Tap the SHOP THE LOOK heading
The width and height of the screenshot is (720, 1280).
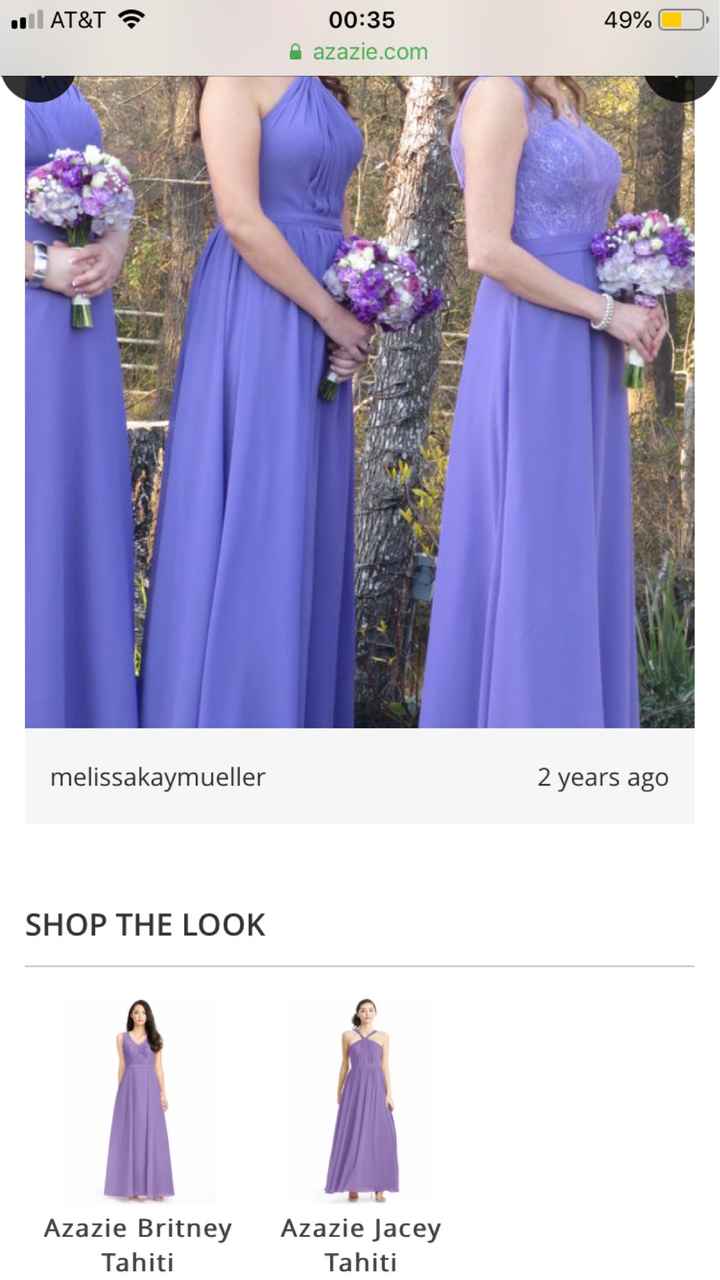pyautogui.click(x=145, y=925)
